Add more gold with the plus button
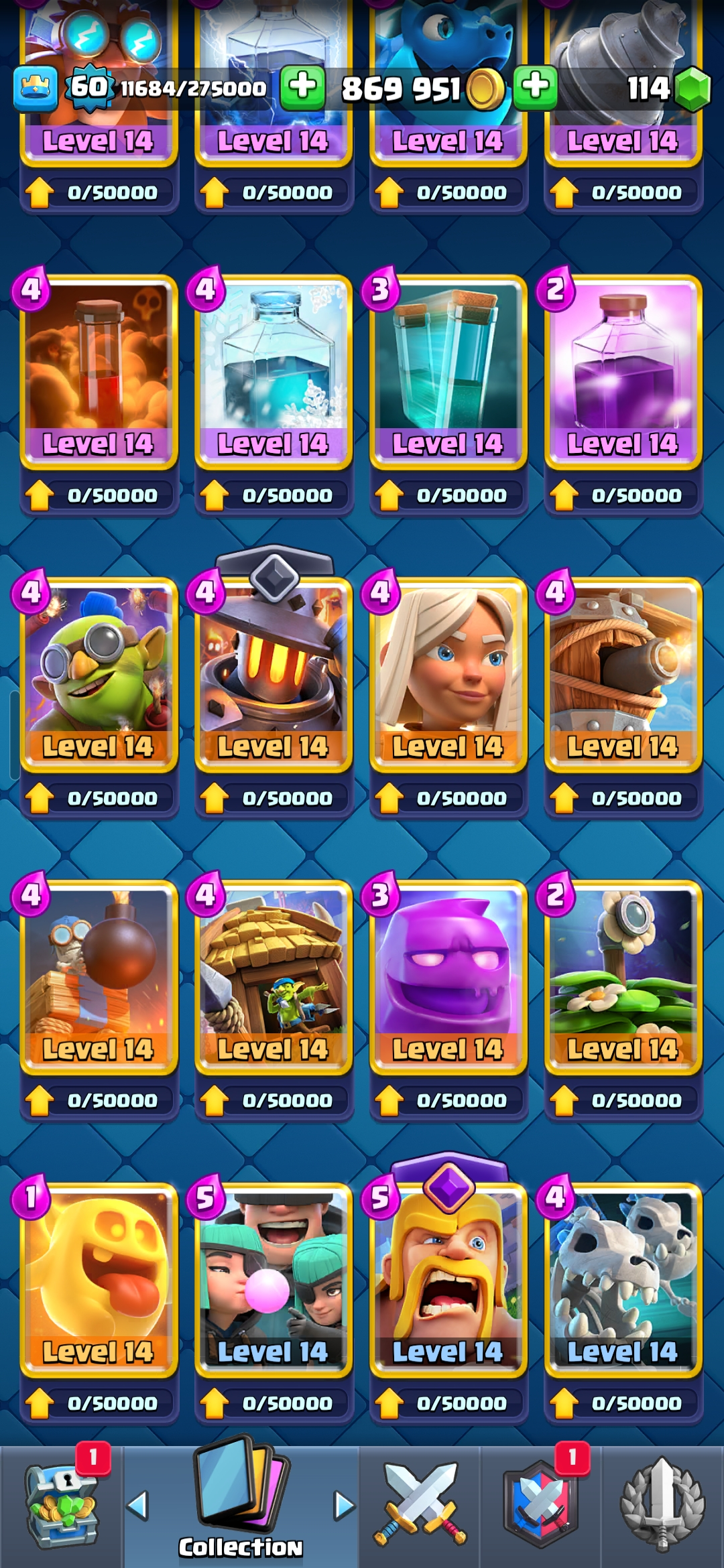Image resolution: width=724 pixels, height=1568 pixels. click(x=535, y=88)
